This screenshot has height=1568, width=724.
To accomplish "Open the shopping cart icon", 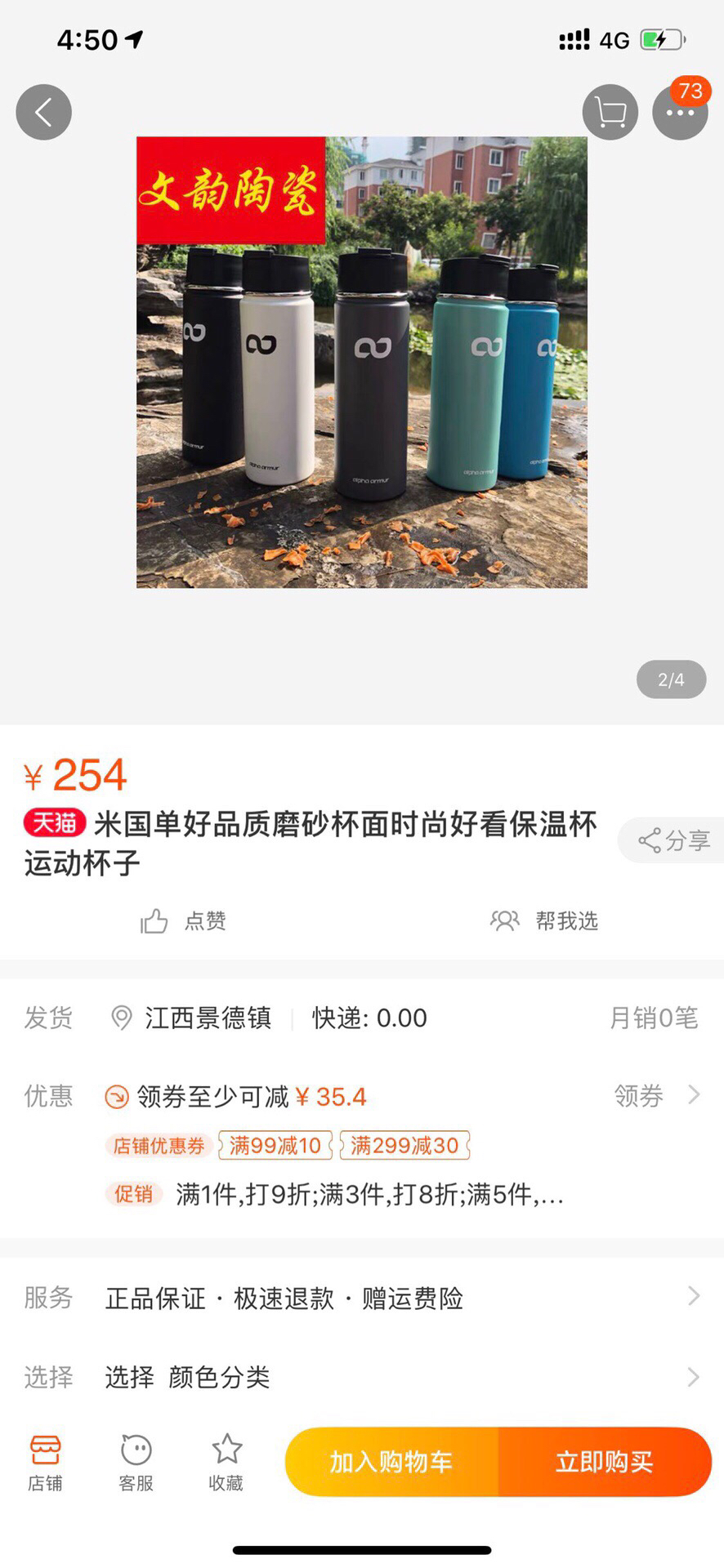I will point(610,113).
